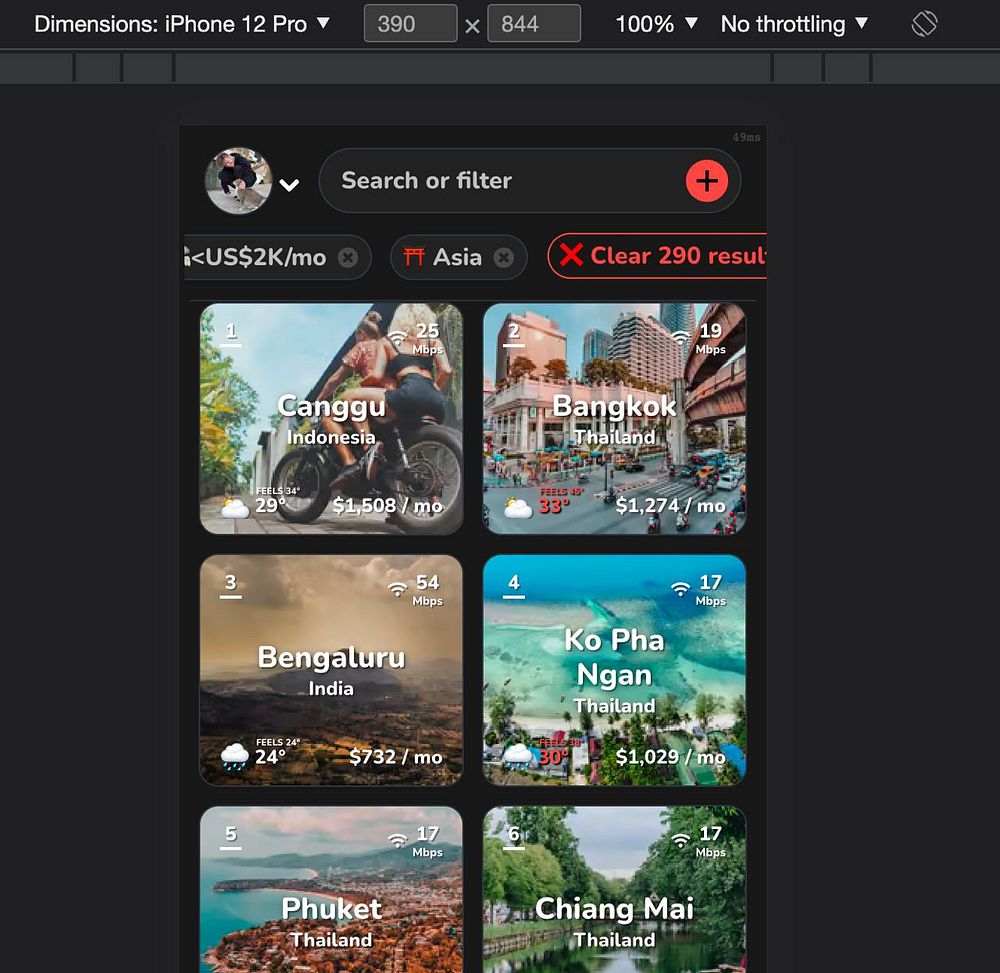Rotate the device orientation
1000x973 pixels.
coord(924,24)
